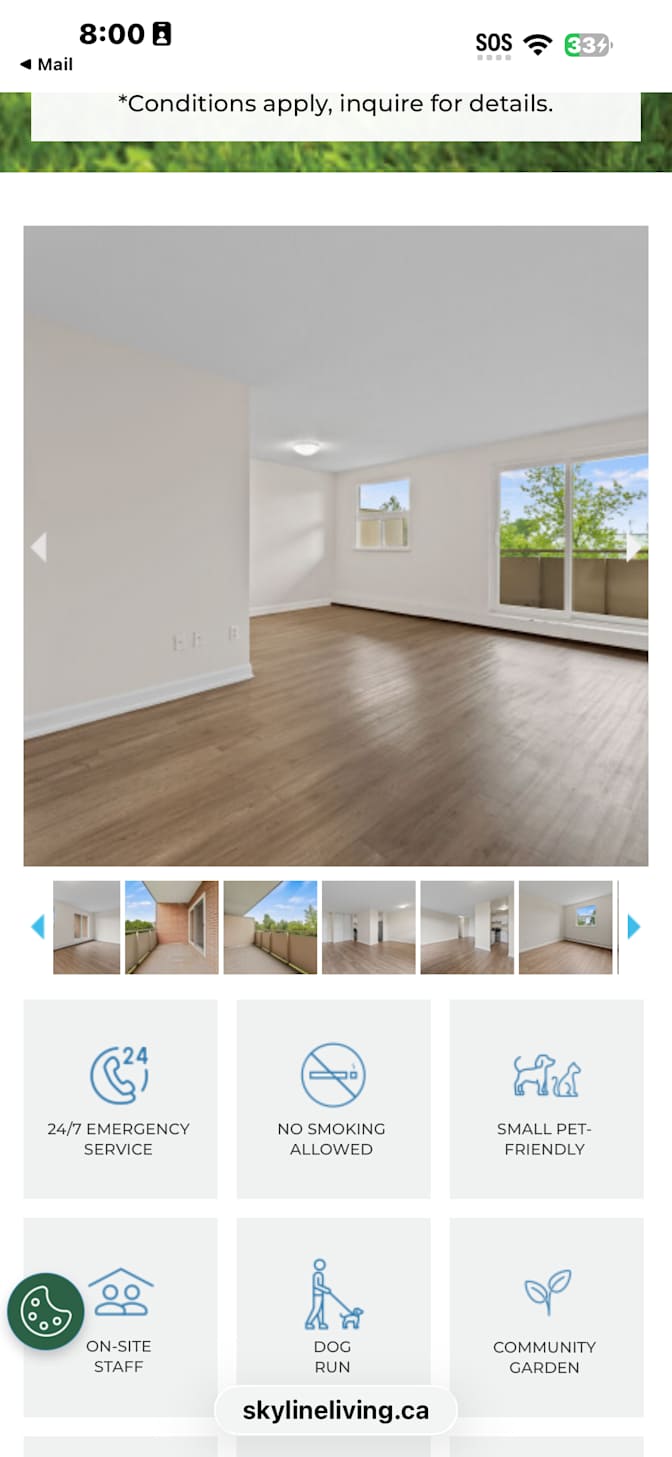
Task: Move the thumbnail strip left with the blue arrow
Action: click(38, 927)
